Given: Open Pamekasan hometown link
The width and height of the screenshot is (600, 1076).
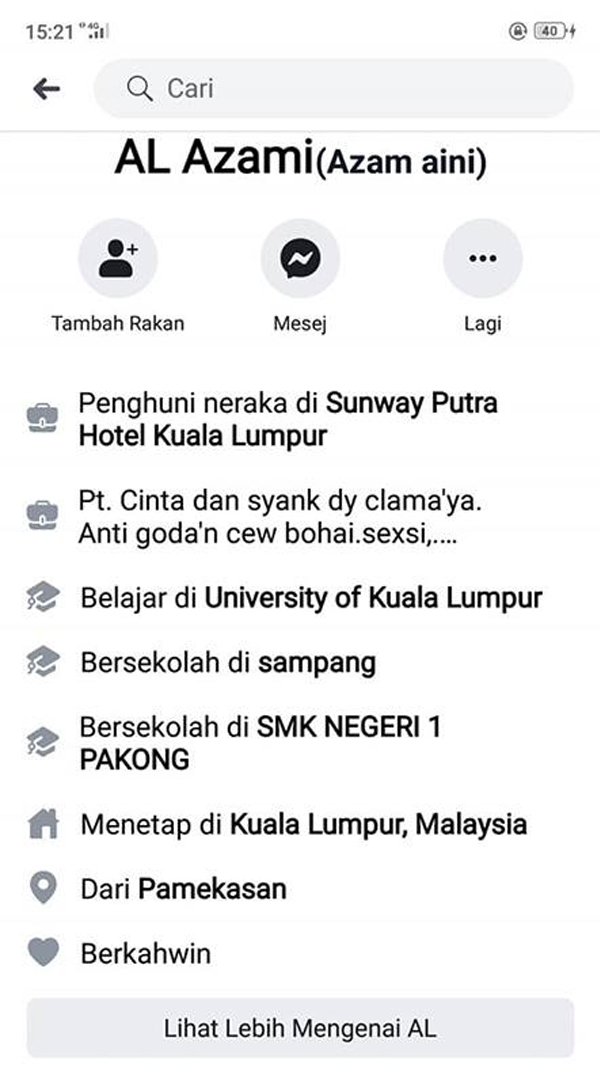Looking at the screenshot, I should tap(212, 889).
